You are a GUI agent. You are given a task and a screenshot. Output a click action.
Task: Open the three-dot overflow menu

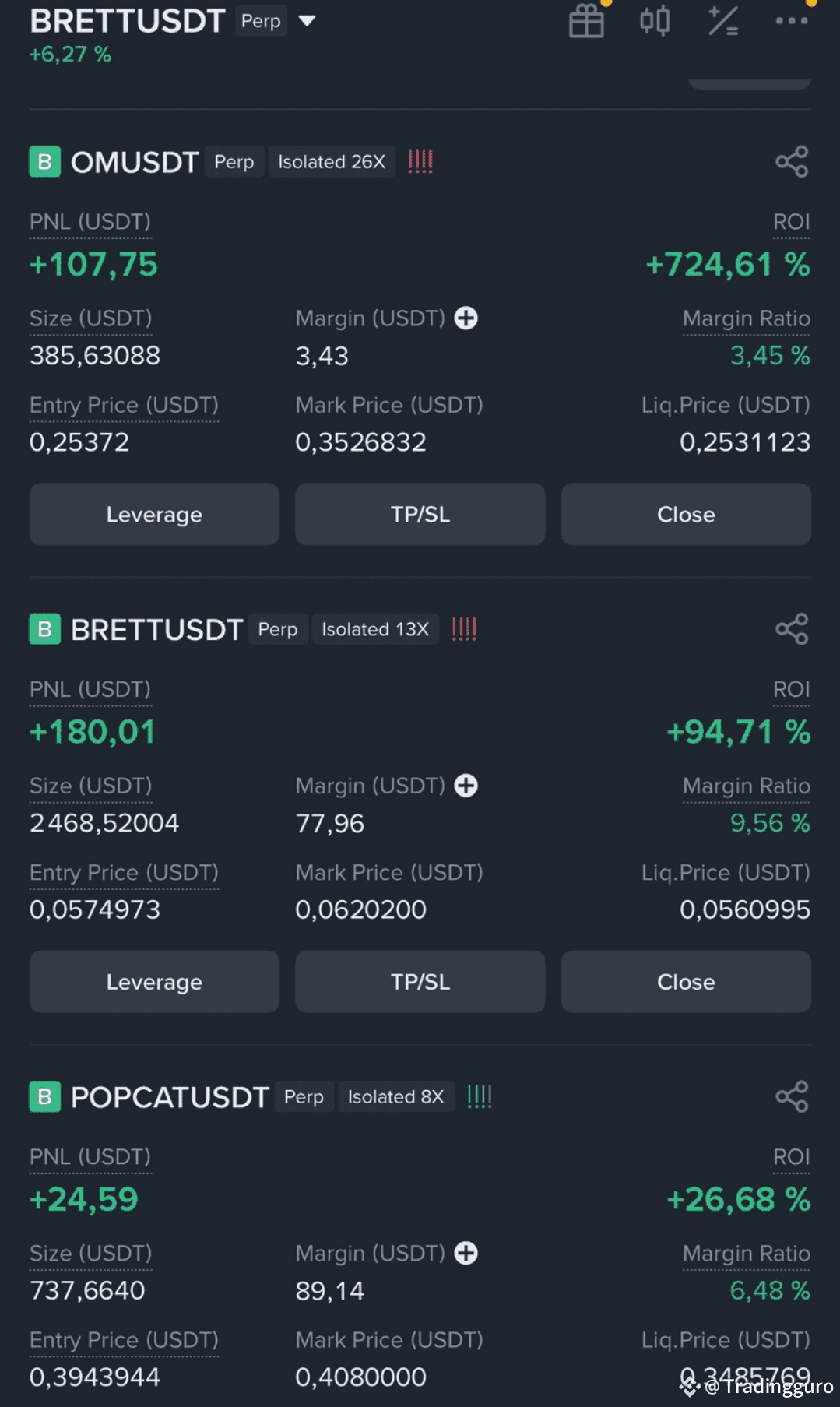click(x=792, y=21)
